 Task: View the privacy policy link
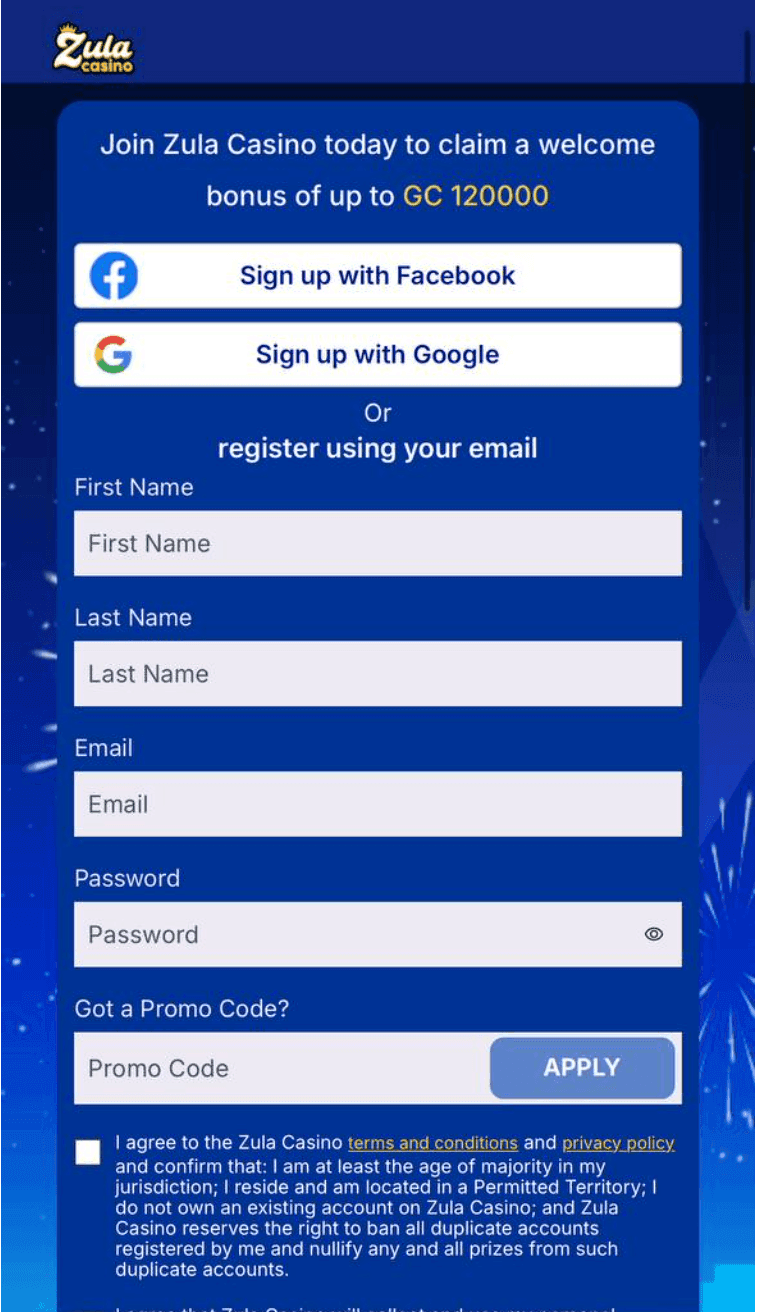[618, 1143]
